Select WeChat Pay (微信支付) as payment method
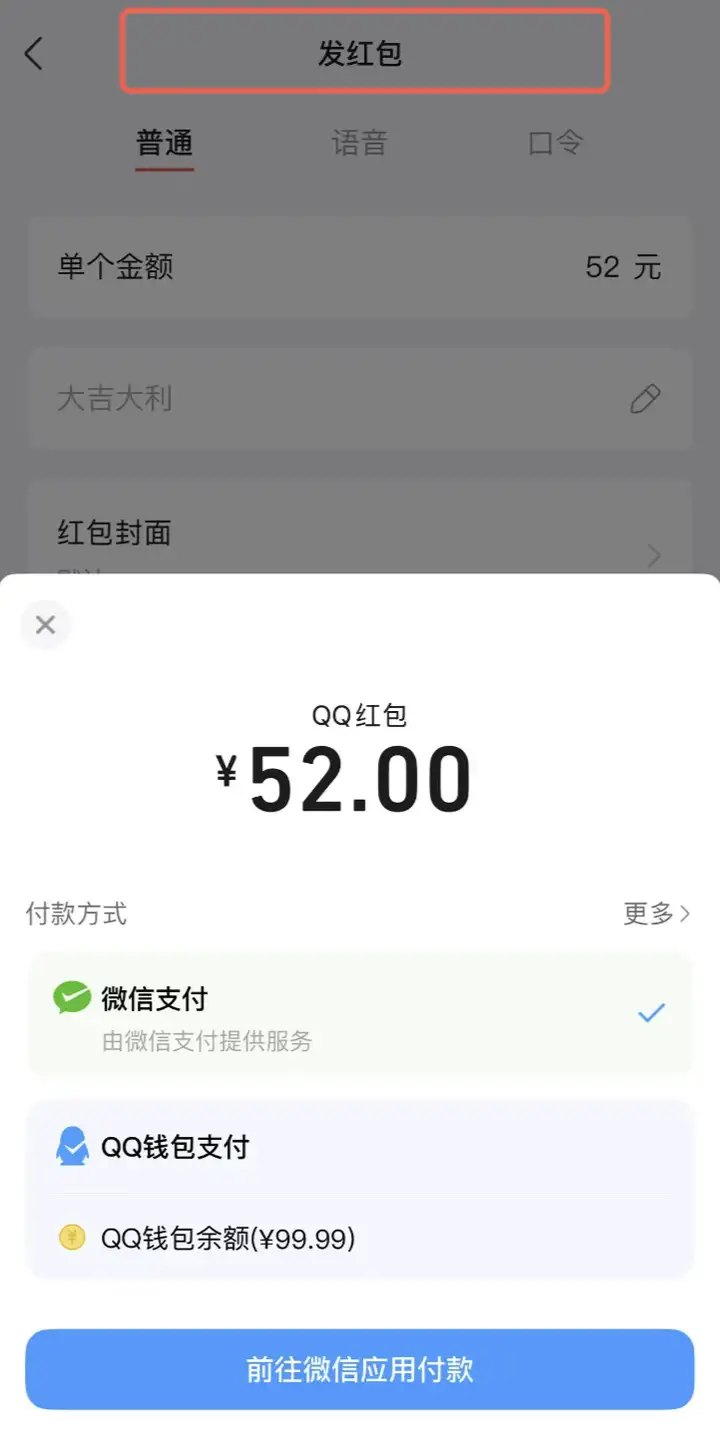 [x=360, y=1015]
